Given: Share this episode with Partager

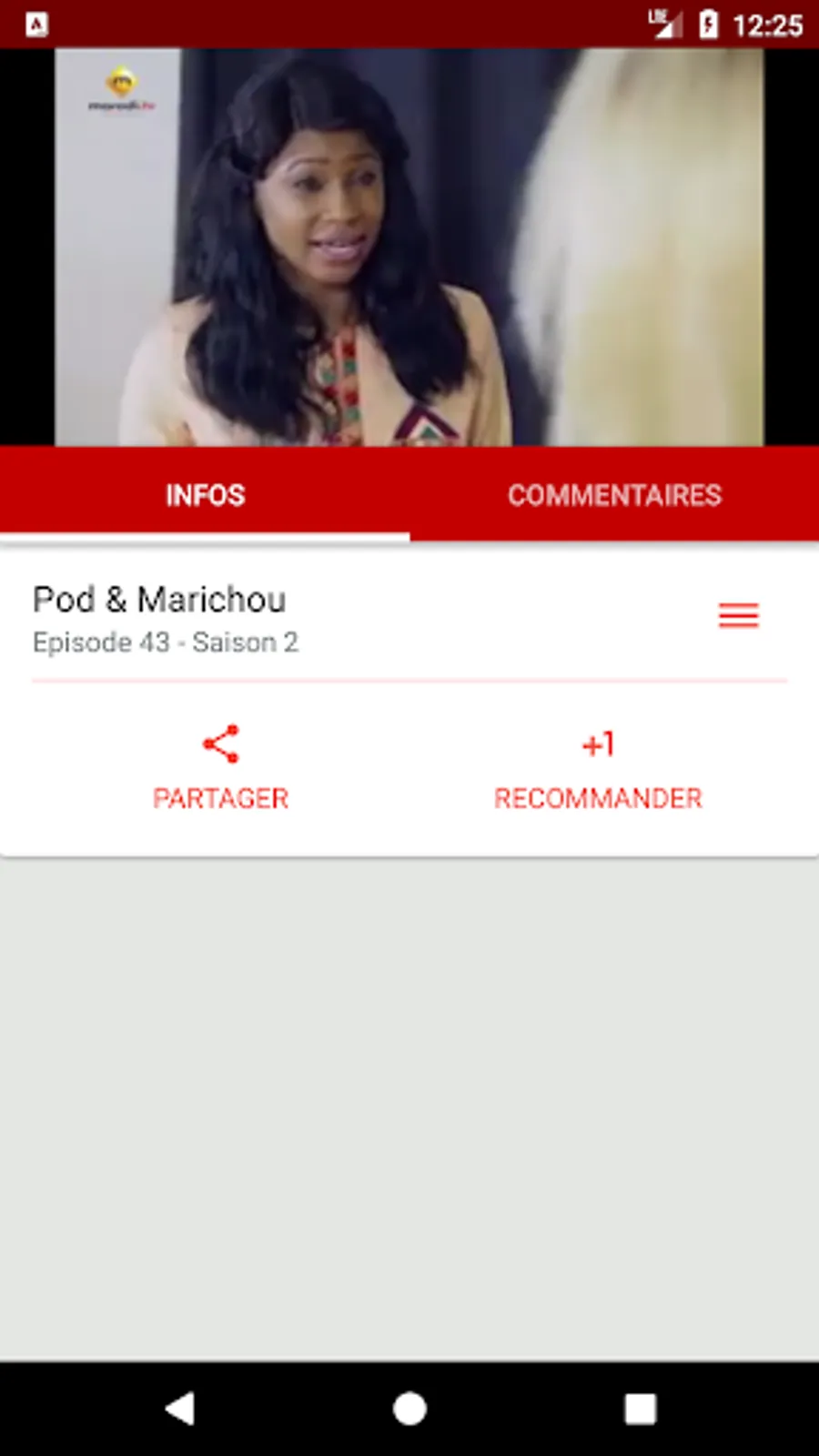Looking at the screenshot, I should (x=220, y=769).
